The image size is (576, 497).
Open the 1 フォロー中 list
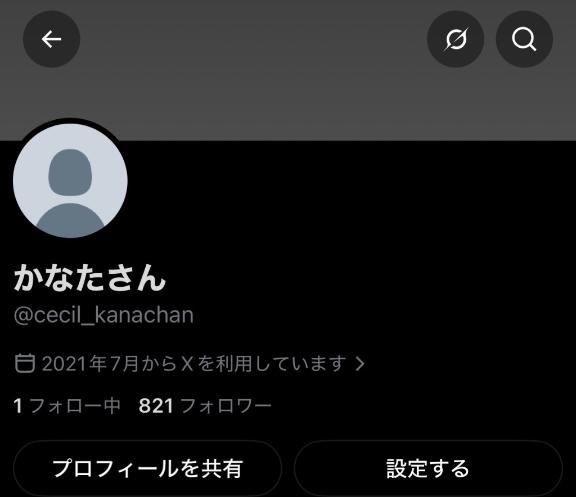(67, 406)
